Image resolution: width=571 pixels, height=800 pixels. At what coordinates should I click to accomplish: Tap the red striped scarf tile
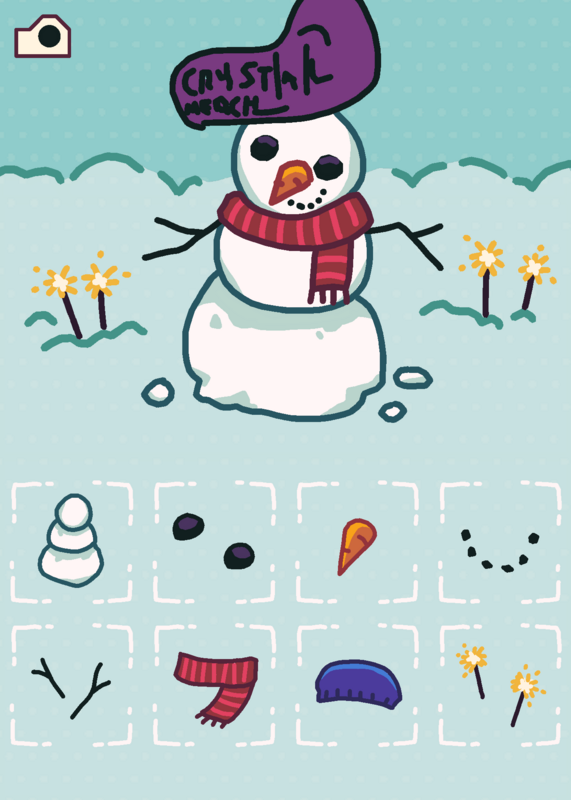pos(214,685)
